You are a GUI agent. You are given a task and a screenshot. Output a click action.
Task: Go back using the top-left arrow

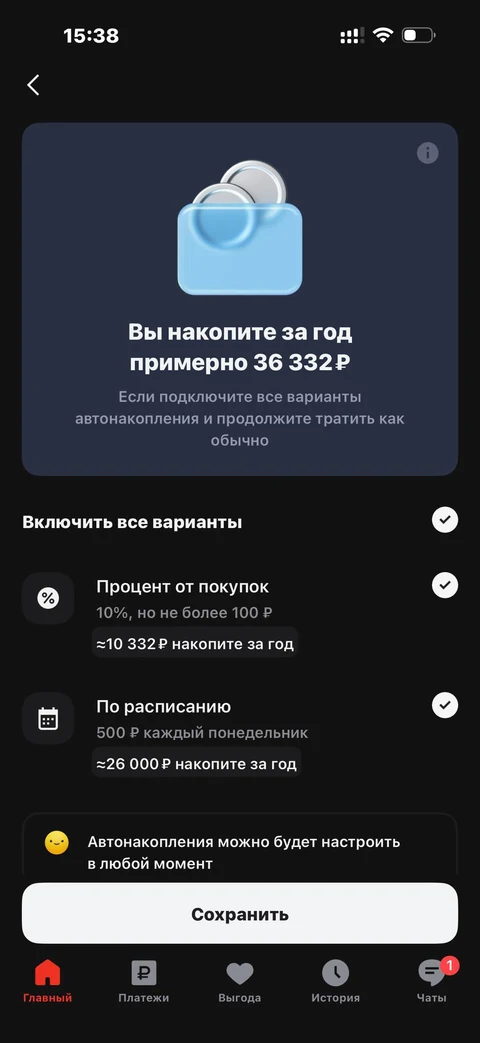point(33,85)
